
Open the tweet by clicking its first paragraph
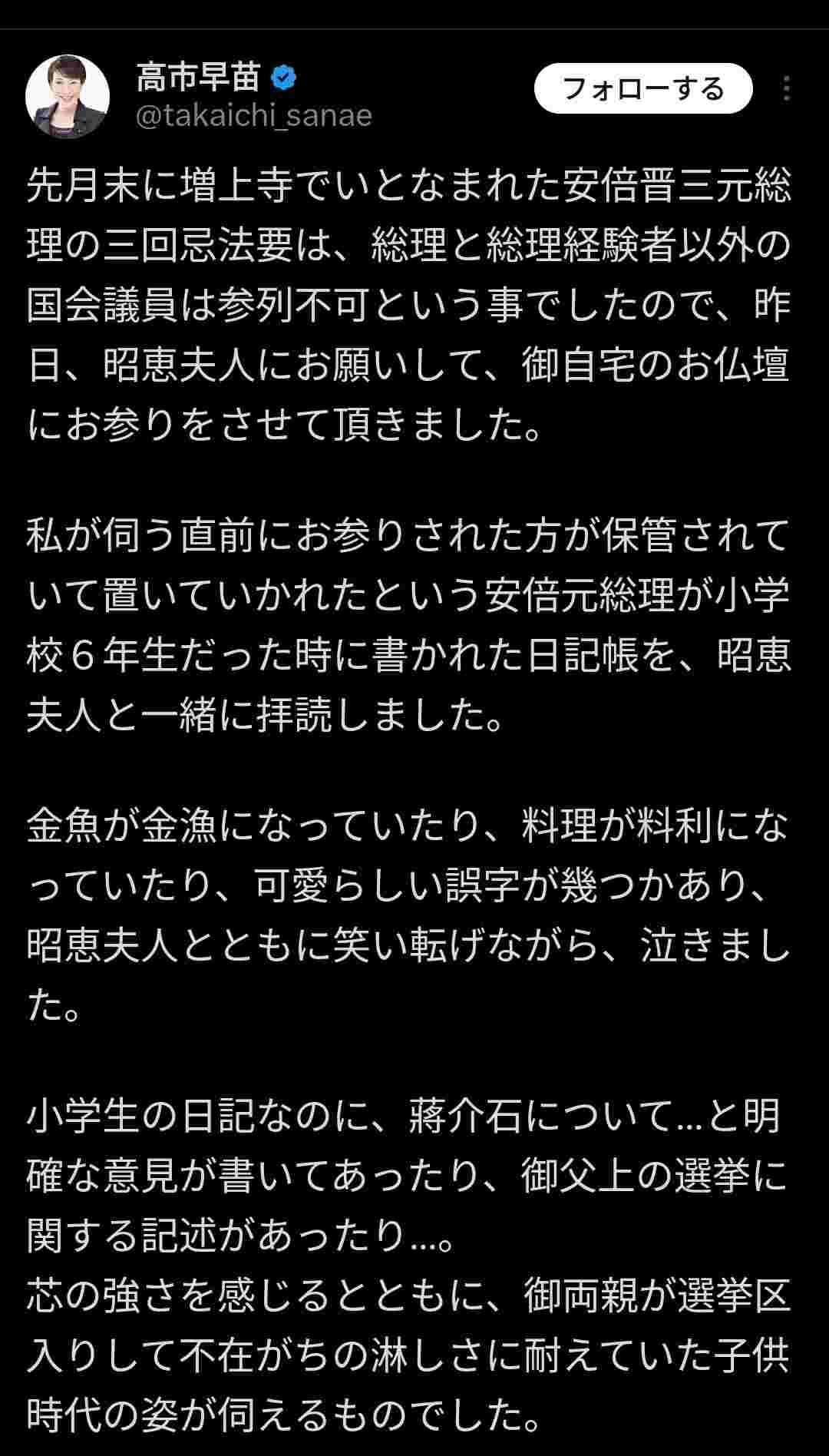point(407,299)
